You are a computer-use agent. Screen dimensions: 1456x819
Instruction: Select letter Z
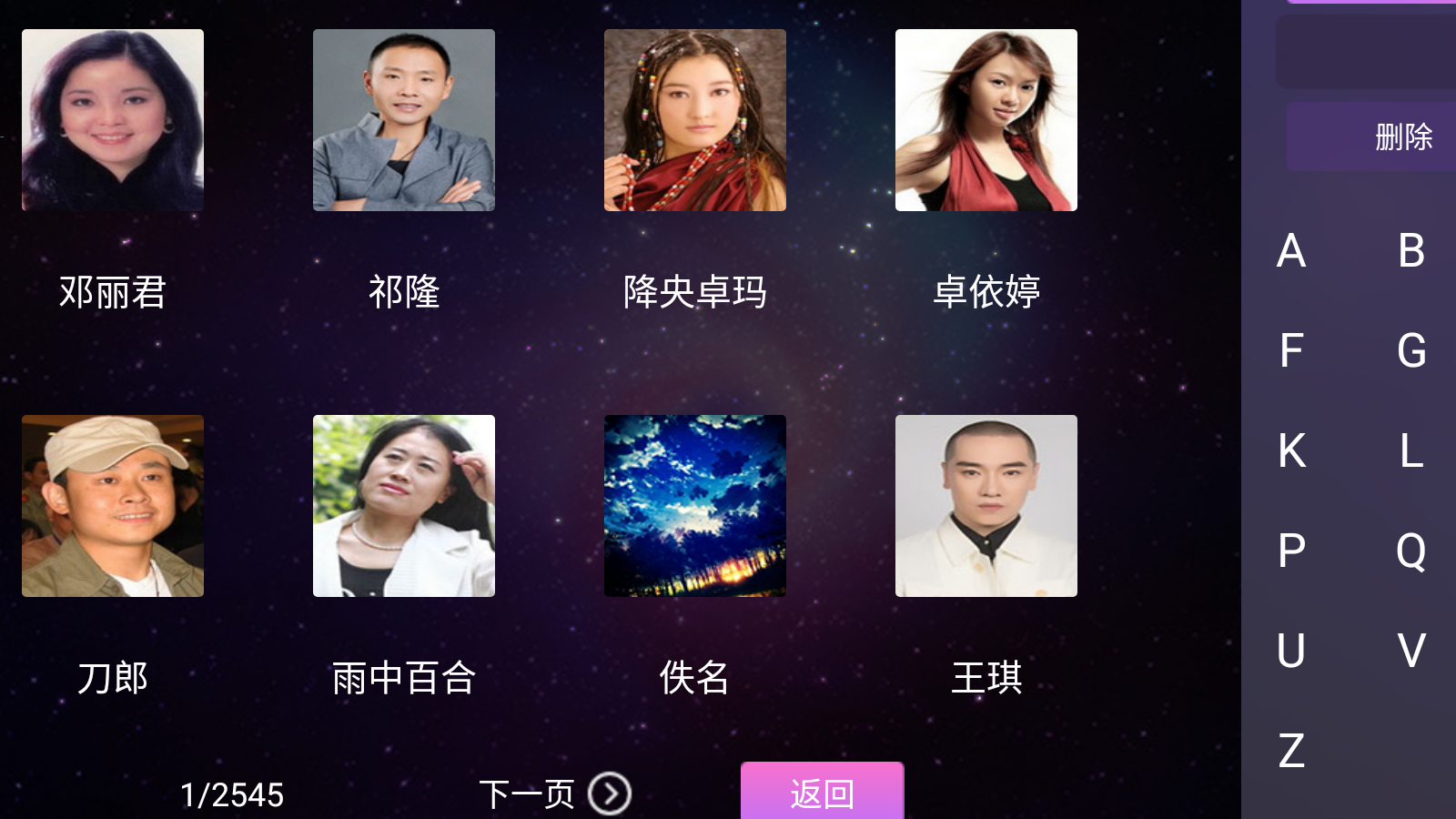tap(1291, 752)
